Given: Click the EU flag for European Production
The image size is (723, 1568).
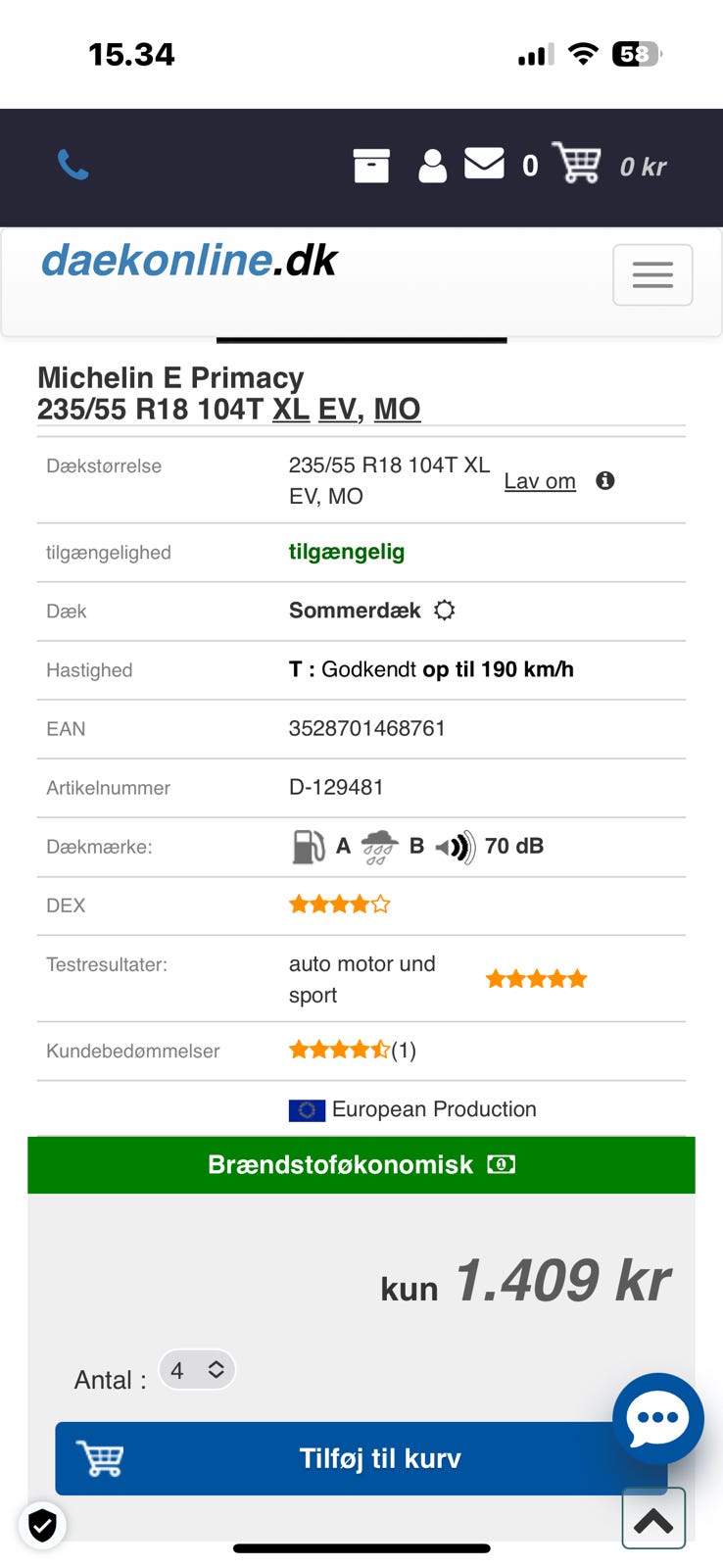Looking at the screenshot, I should pyautogui.click(x=306, y=1109).
